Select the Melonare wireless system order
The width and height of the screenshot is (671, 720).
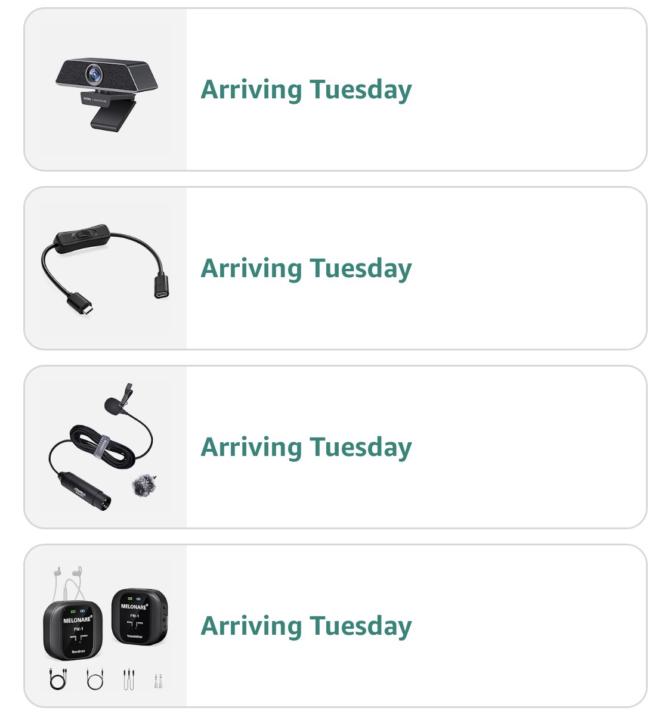pyautogui.click(x=335, y=626)
